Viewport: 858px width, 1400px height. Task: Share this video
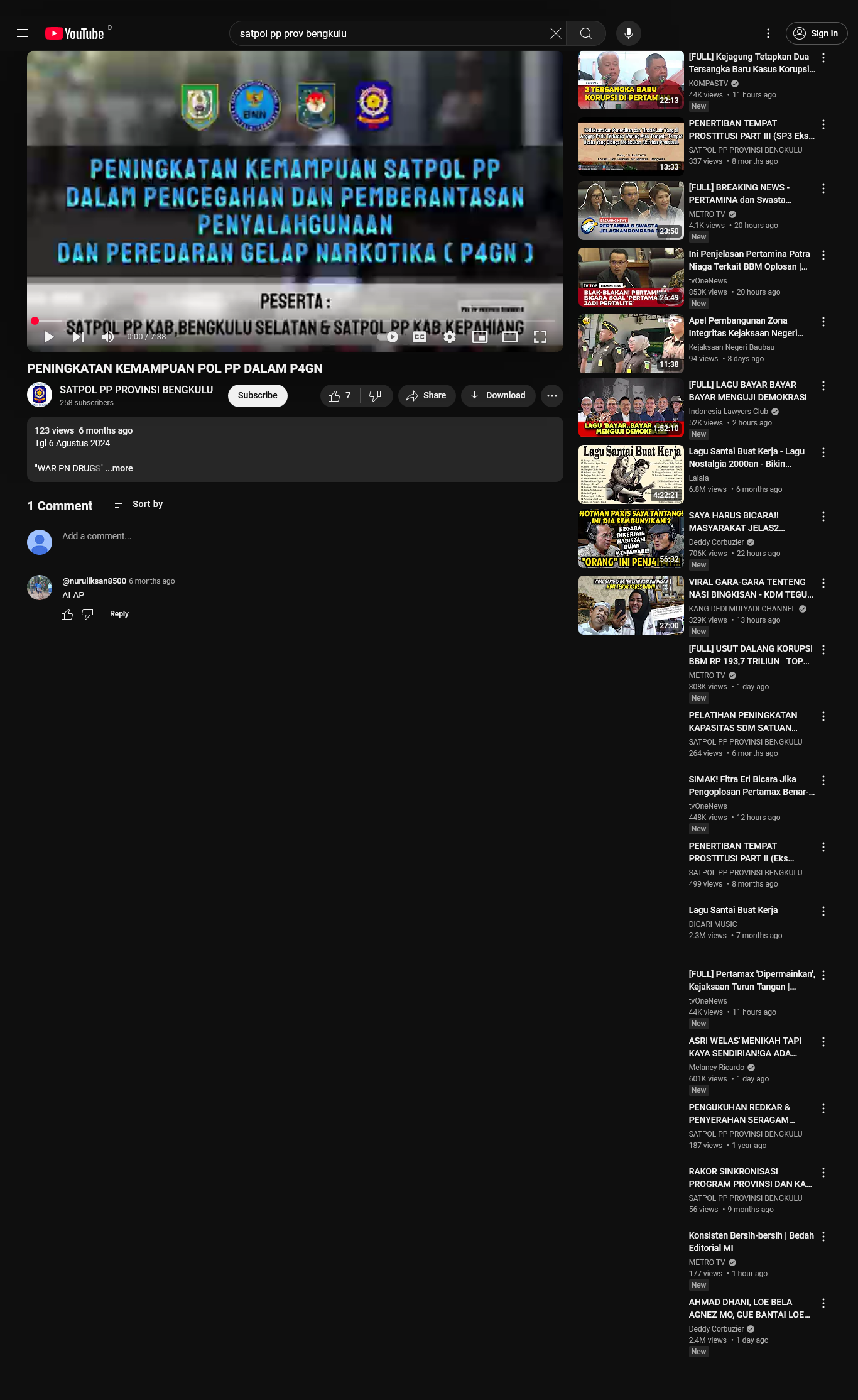tap(426, 396)
